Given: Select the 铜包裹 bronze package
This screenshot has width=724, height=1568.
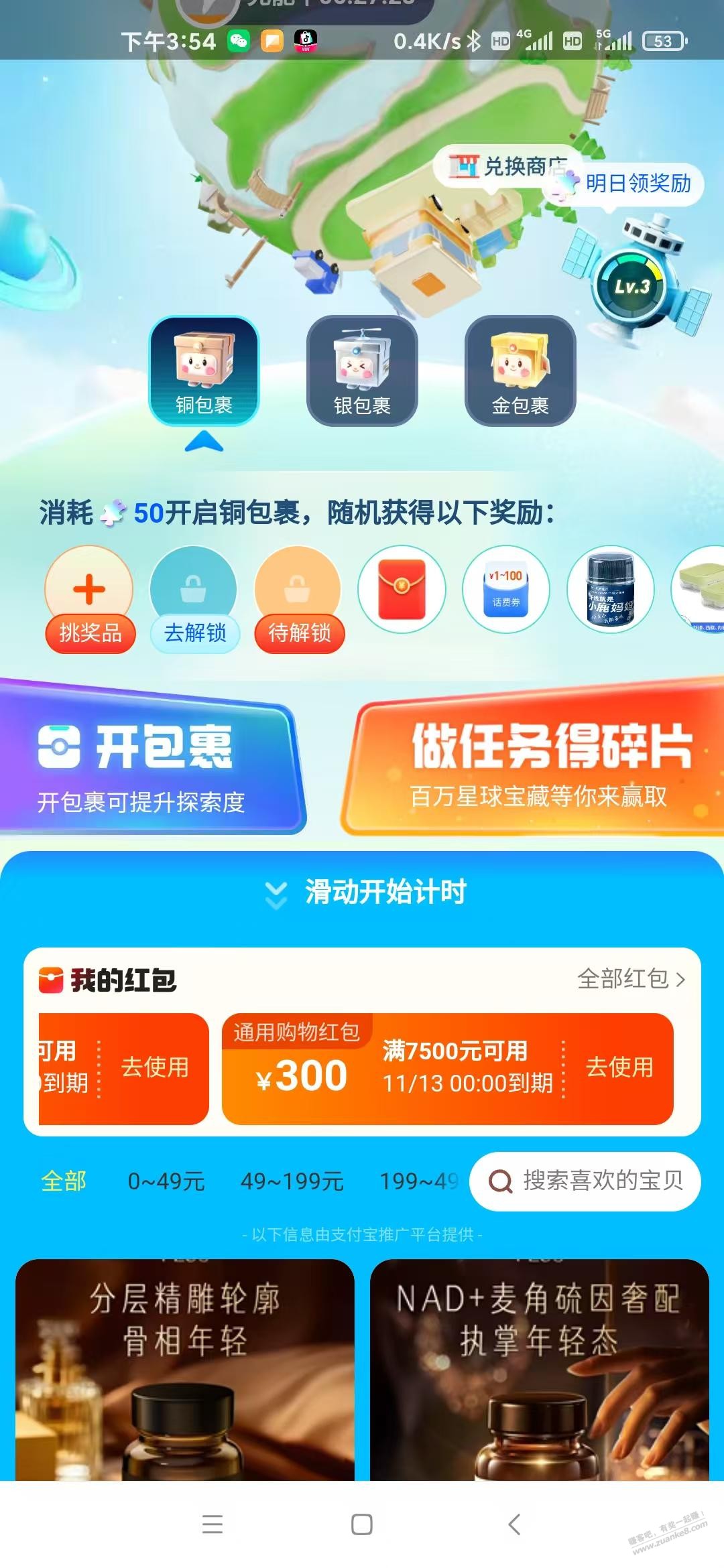Looking at the screenshot, I should [204, 370].
